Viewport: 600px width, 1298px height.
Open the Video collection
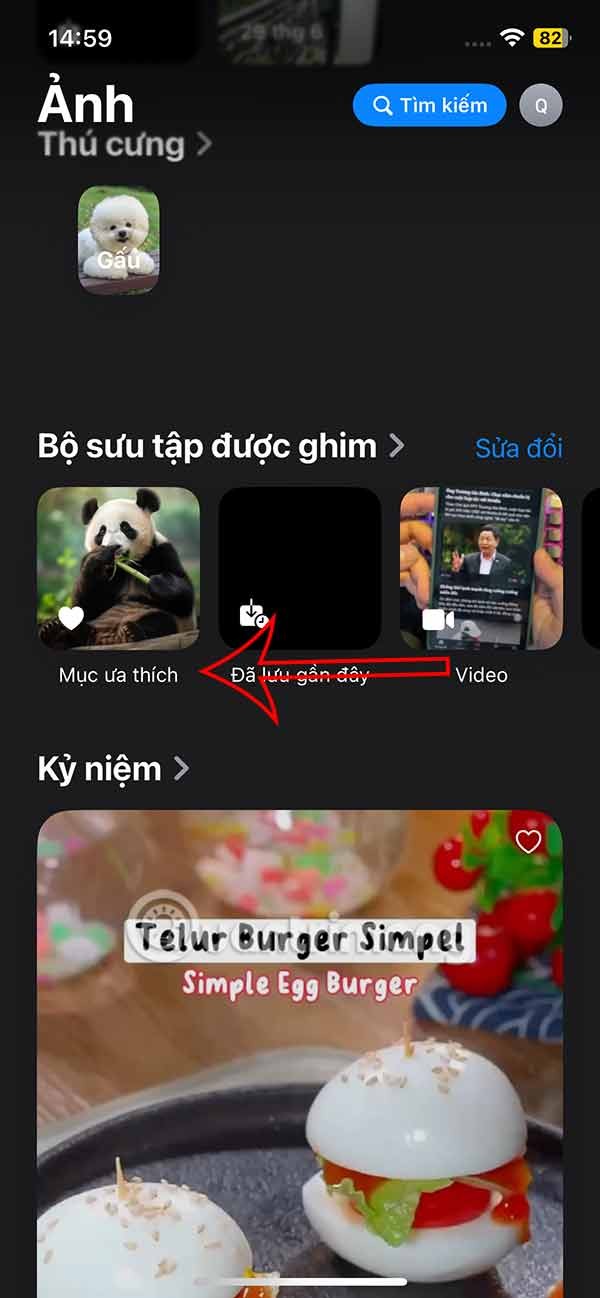[480, 568]
